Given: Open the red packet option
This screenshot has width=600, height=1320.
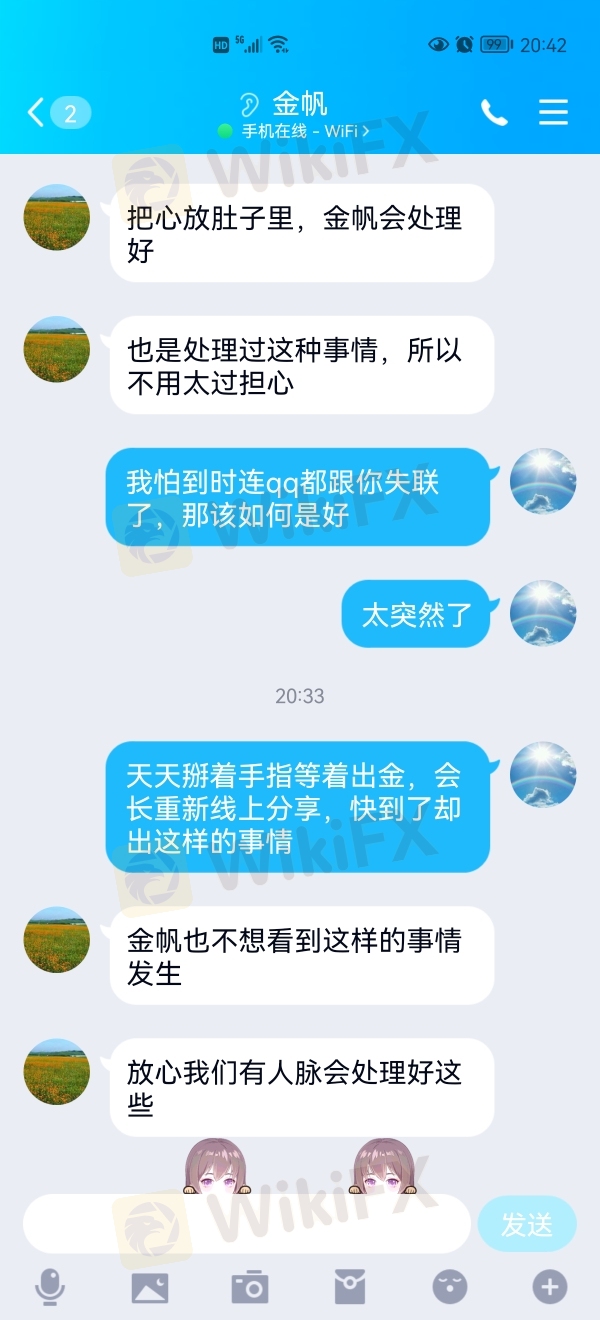Looking at the screenshot, I should pos(350,1287).
